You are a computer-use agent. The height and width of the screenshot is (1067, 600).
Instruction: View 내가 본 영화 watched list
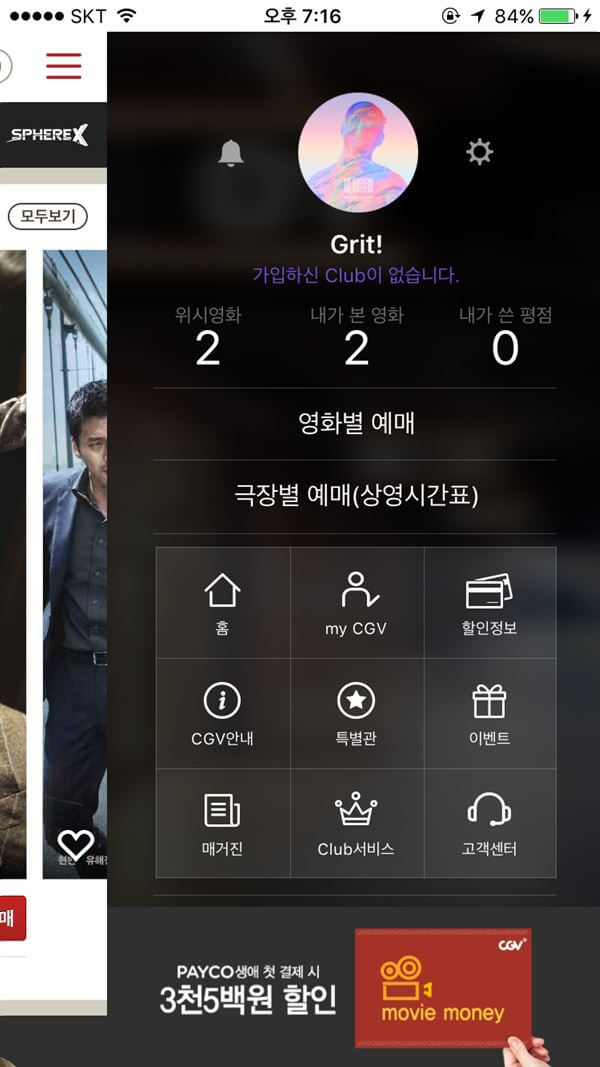356,338
